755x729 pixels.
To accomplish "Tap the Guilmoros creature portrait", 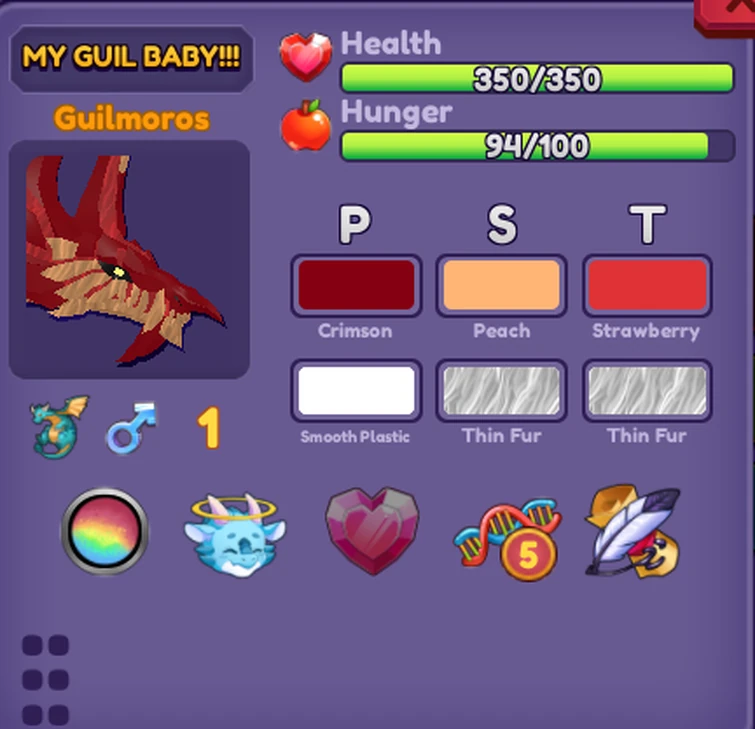I will tap(129, 259).
